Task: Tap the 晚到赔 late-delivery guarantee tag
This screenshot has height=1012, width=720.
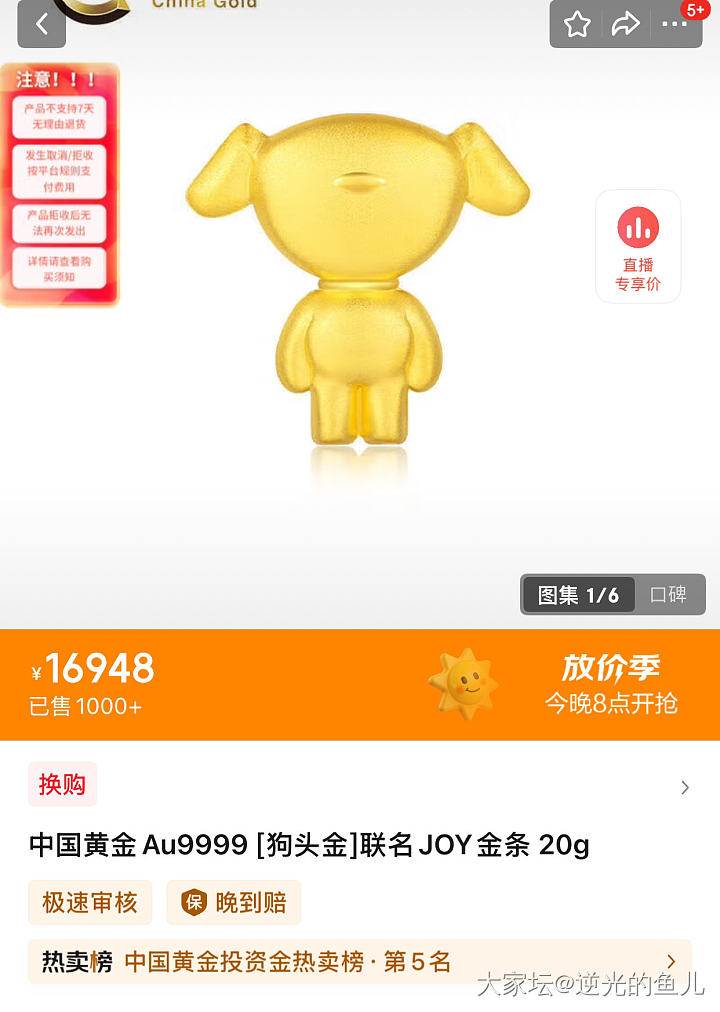Action: (x=234, y=903)
